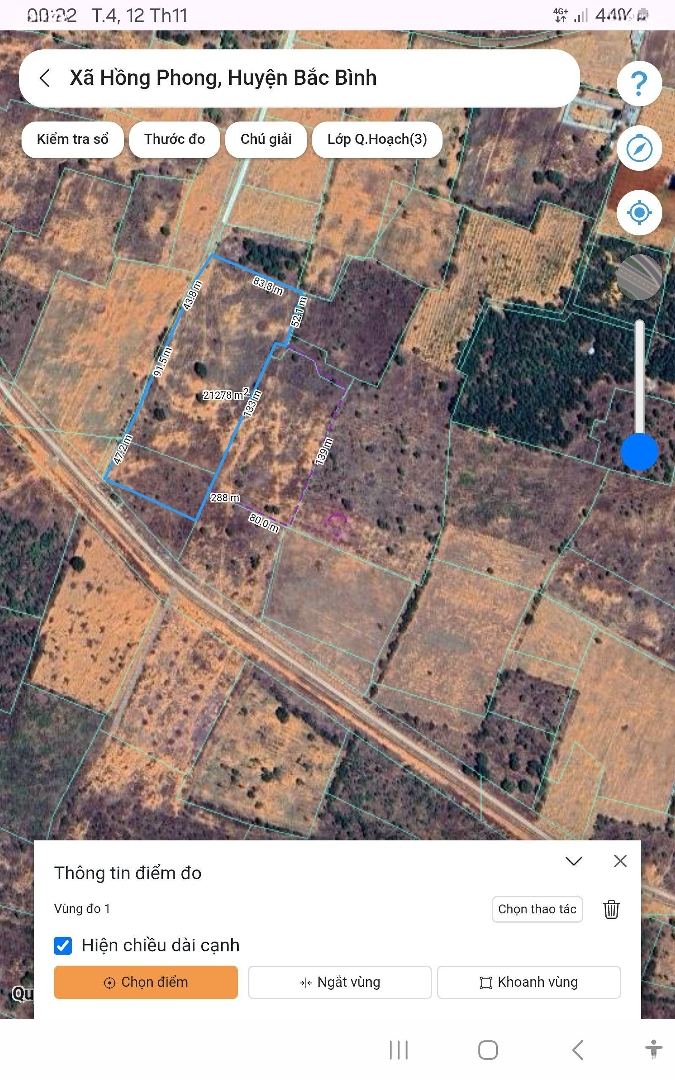Select the Thước đo measuring tool

coord(174,139)
